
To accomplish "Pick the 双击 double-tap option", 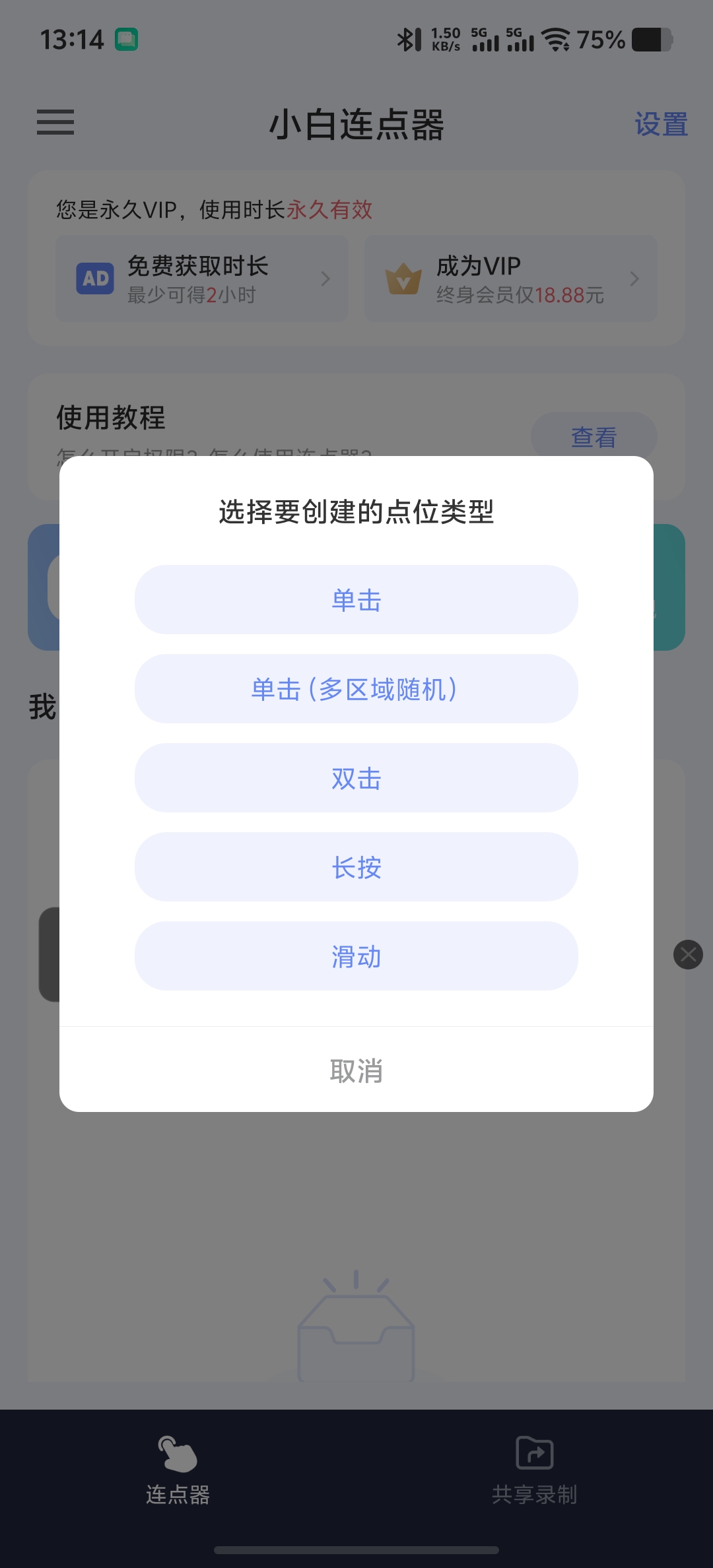I will coord(356,779).
